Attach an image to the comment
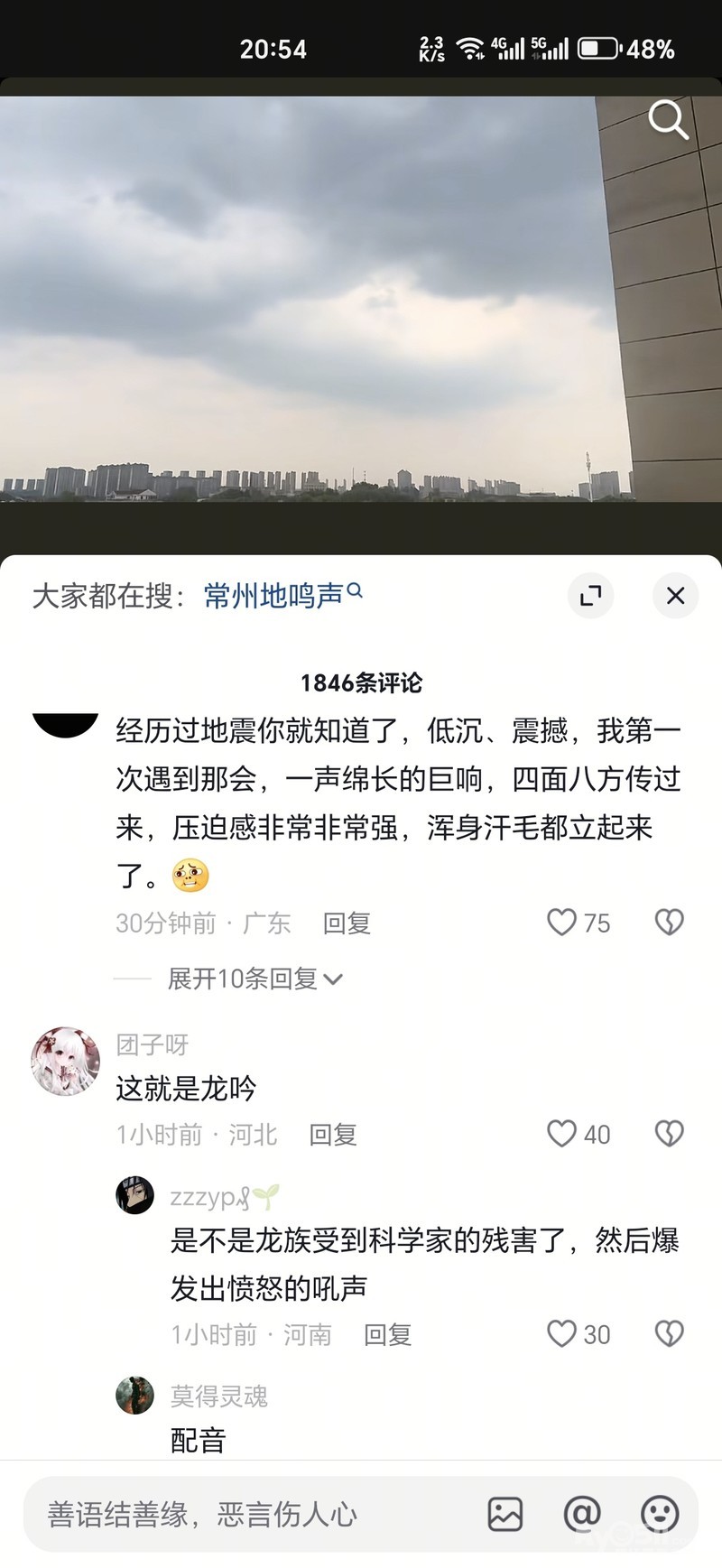 (505, 1514)
